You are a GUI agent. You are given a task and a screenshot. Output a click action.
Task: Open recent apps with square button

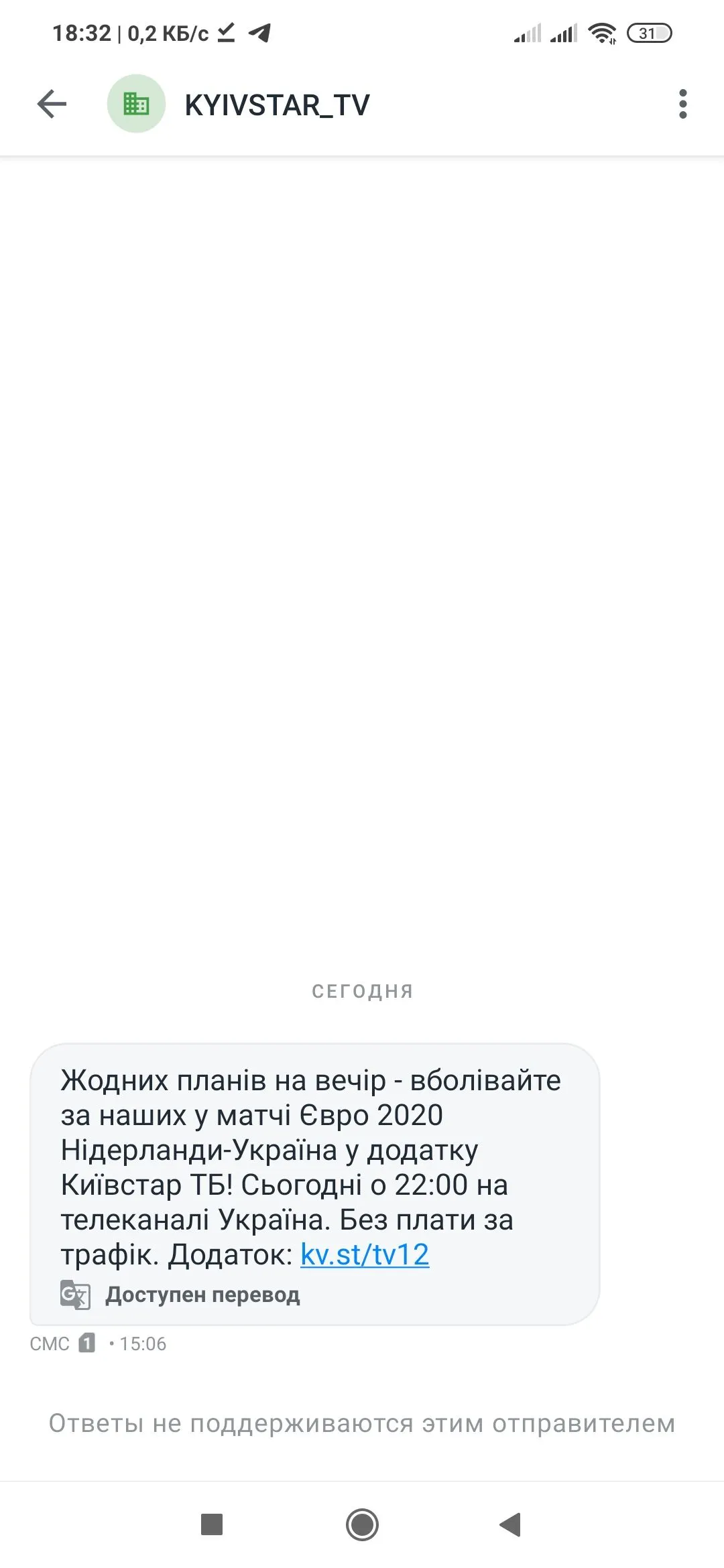point(212,1524)
